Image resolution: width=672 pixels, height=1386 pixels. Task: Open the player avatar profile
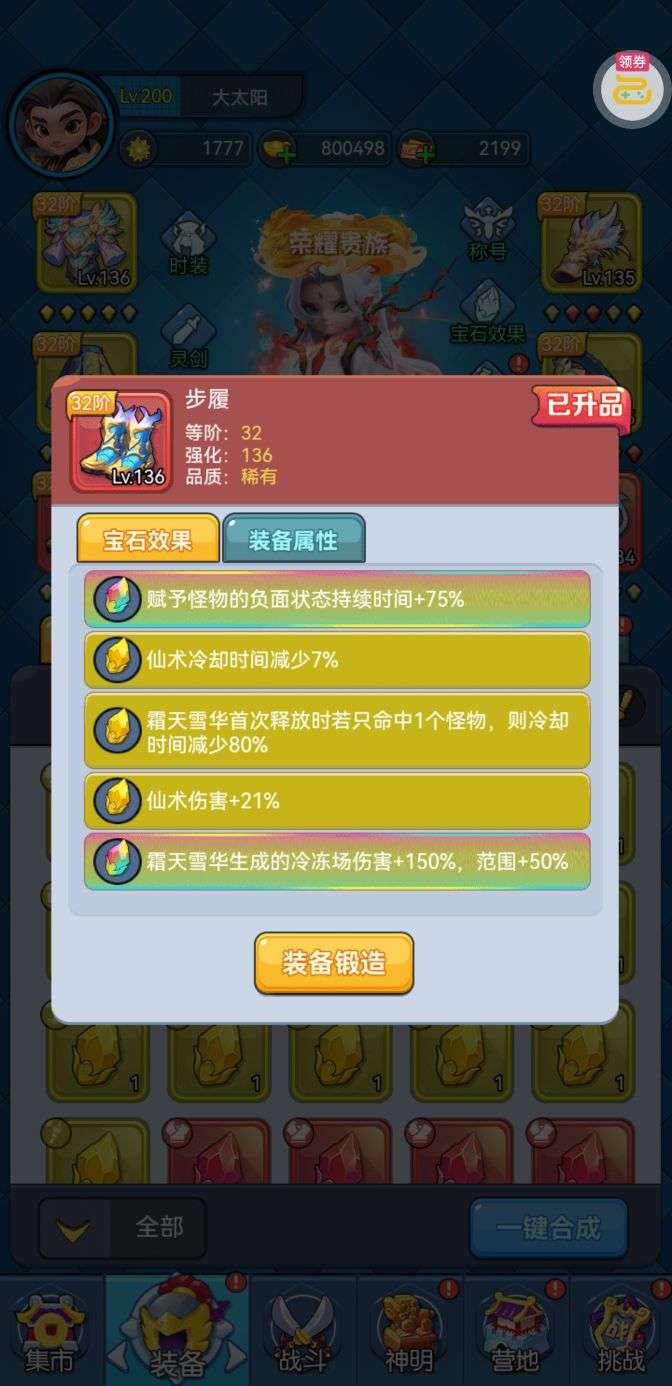click(x=61, y=122)
